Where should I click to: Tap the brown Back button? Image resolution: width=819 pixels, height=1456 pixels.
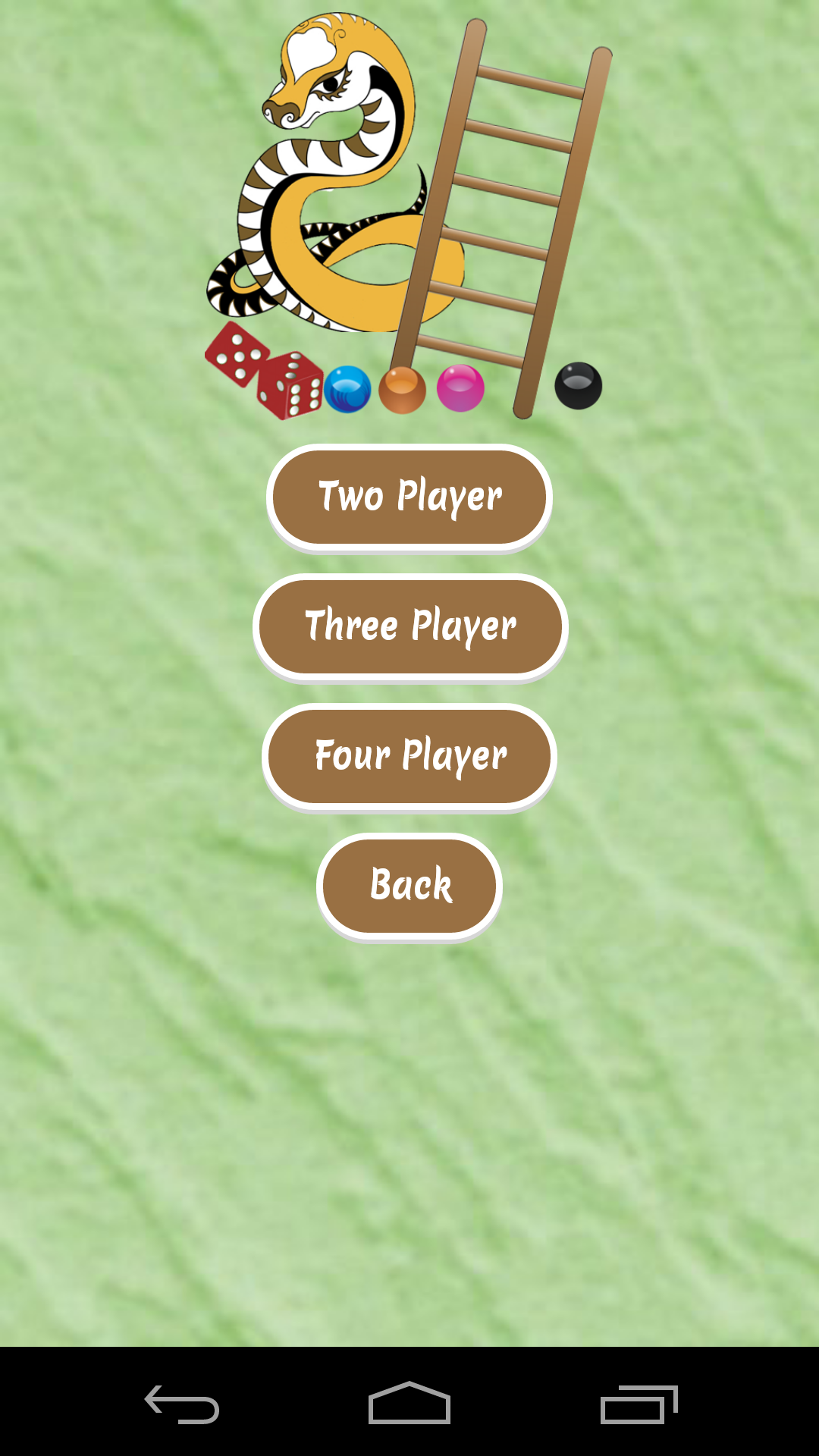click(x=409, y=885)
